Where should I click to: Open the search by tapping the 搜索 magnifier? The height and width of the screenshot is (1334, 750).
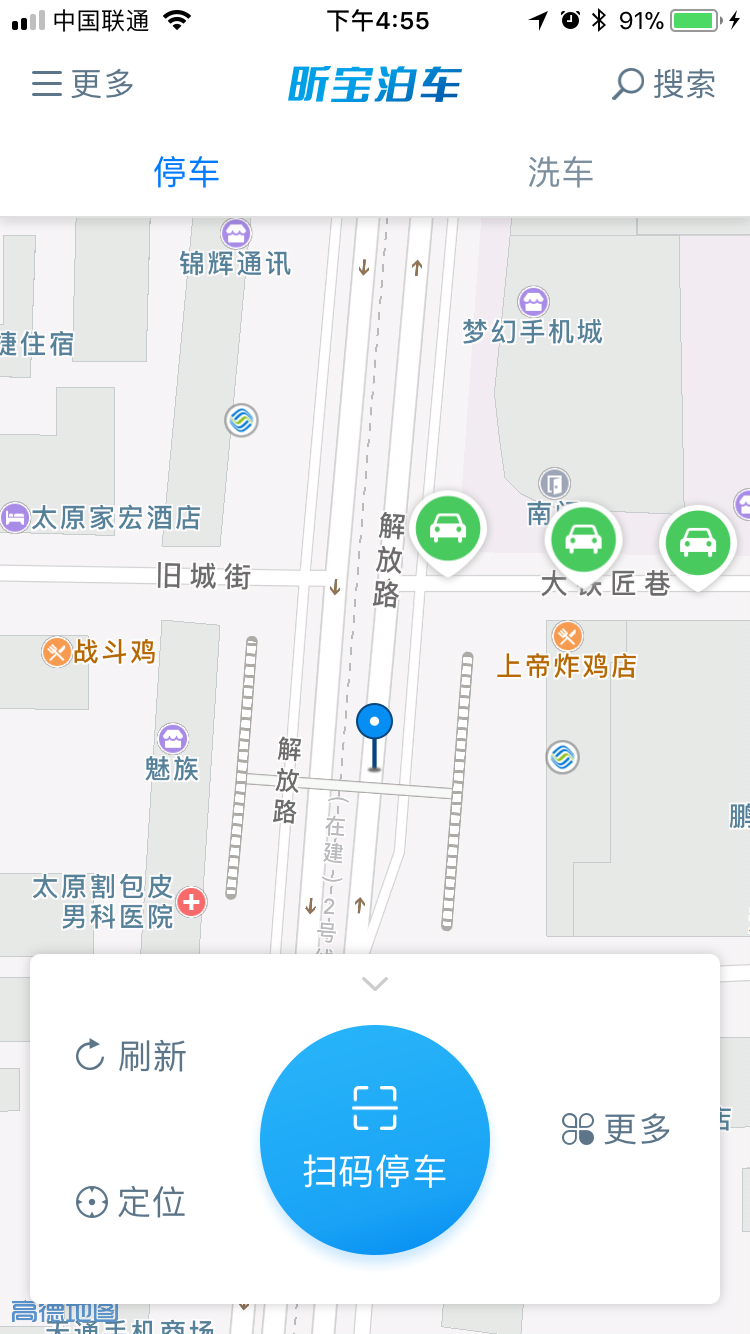coord(628,84)
